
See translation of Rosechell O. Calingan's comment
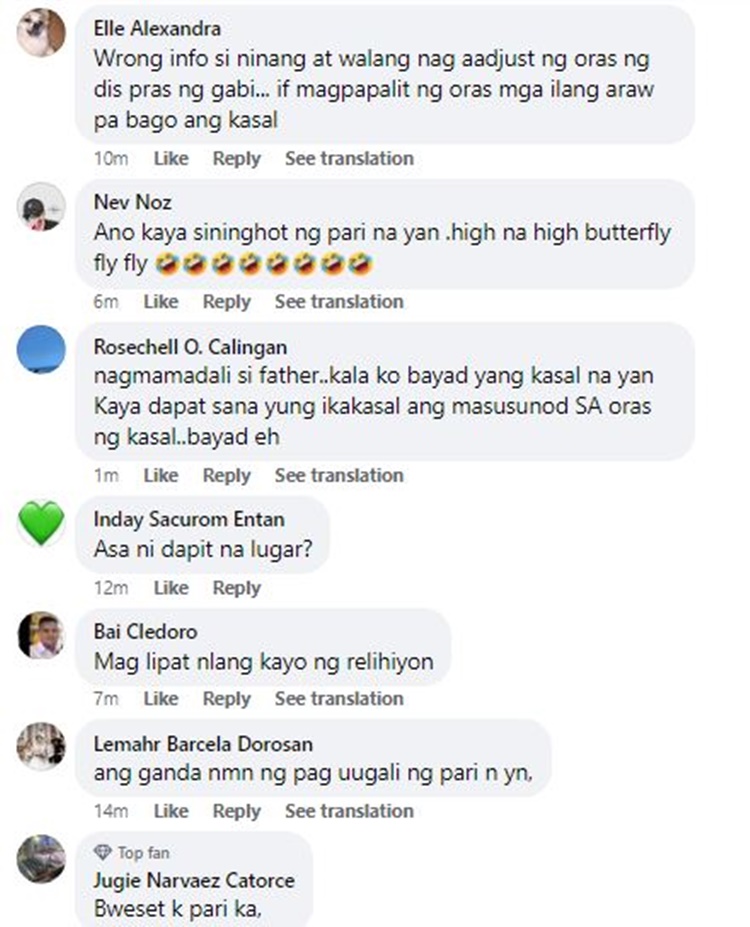click(339, 475)
